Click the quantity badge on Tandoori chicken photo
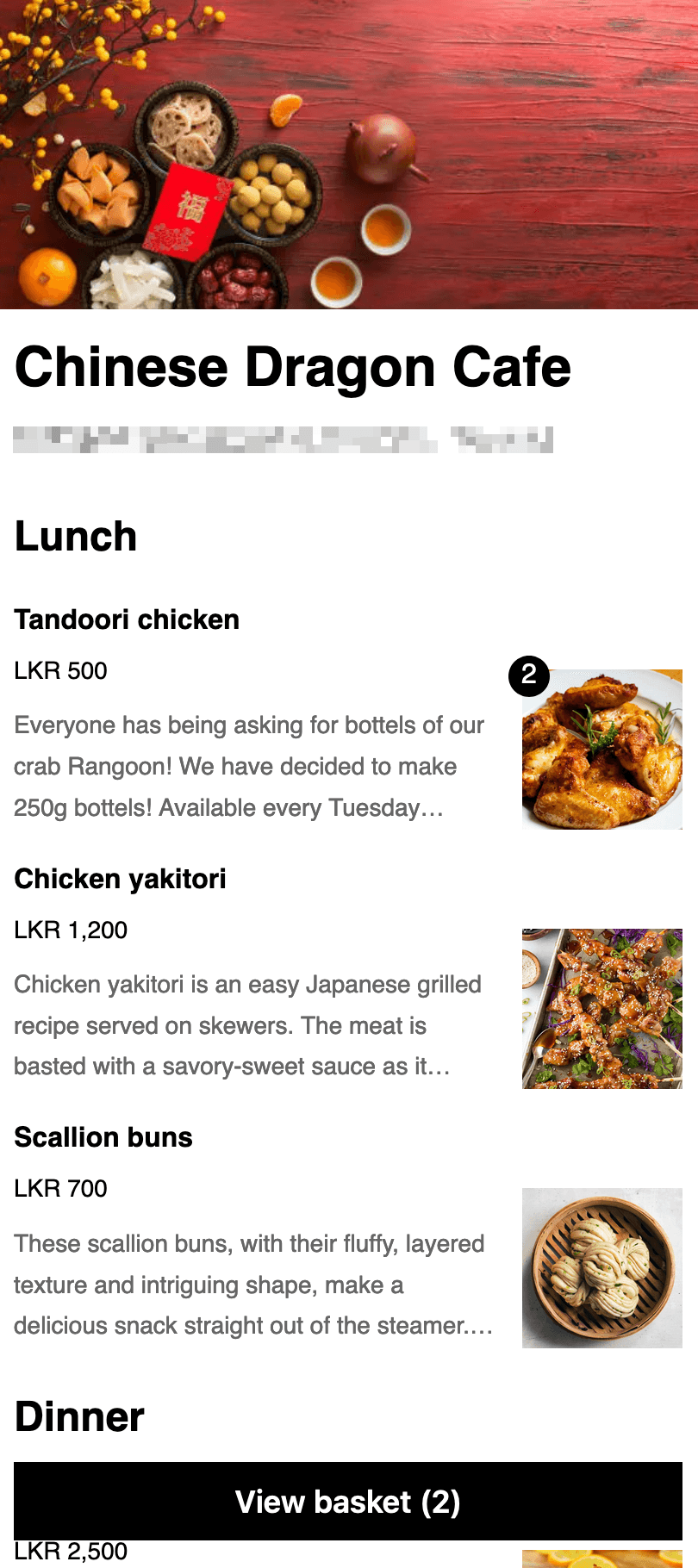The height and width of the screenshot is (1568, 698). 529,676
